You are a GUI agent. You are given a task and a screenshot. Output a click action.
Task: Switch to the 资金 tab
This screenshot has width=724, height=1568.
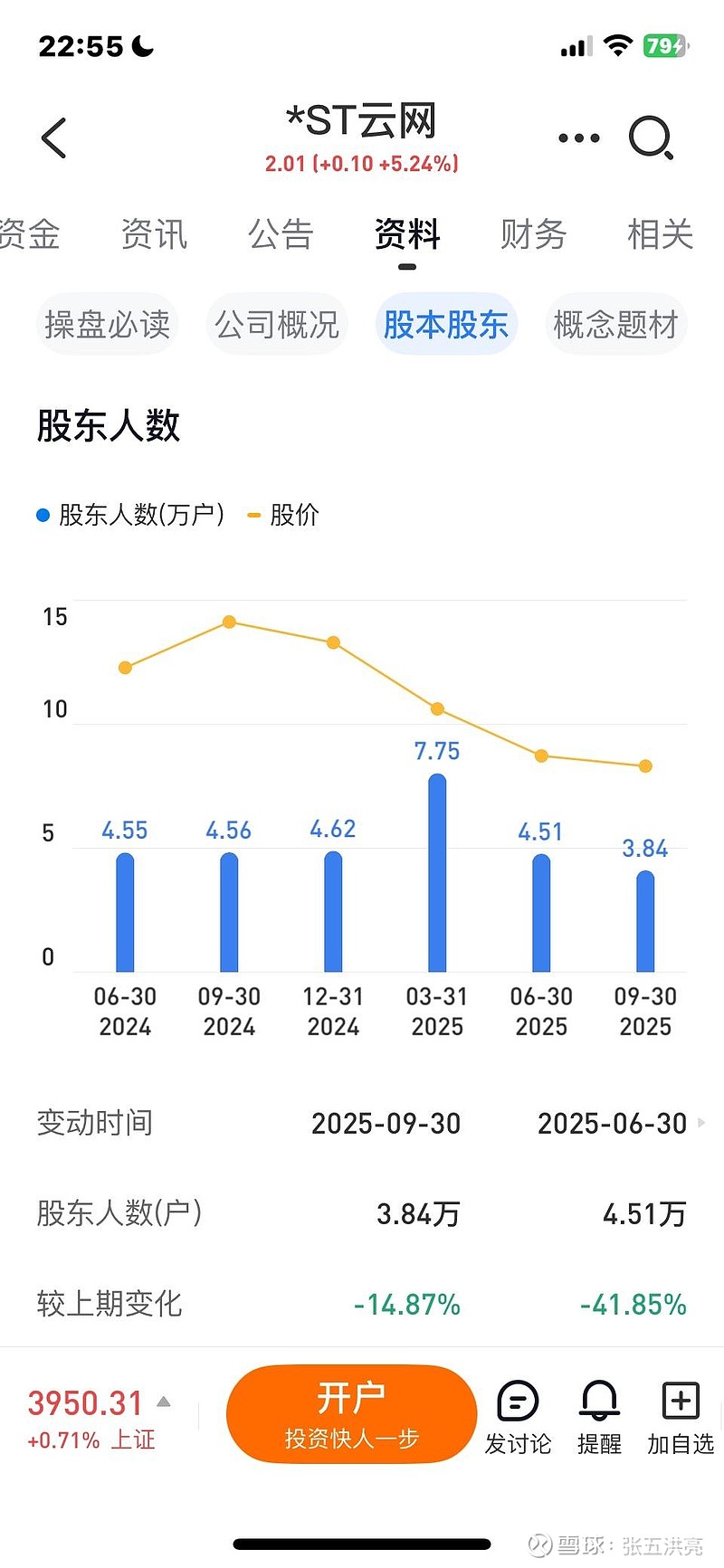[x=30, y=234]
